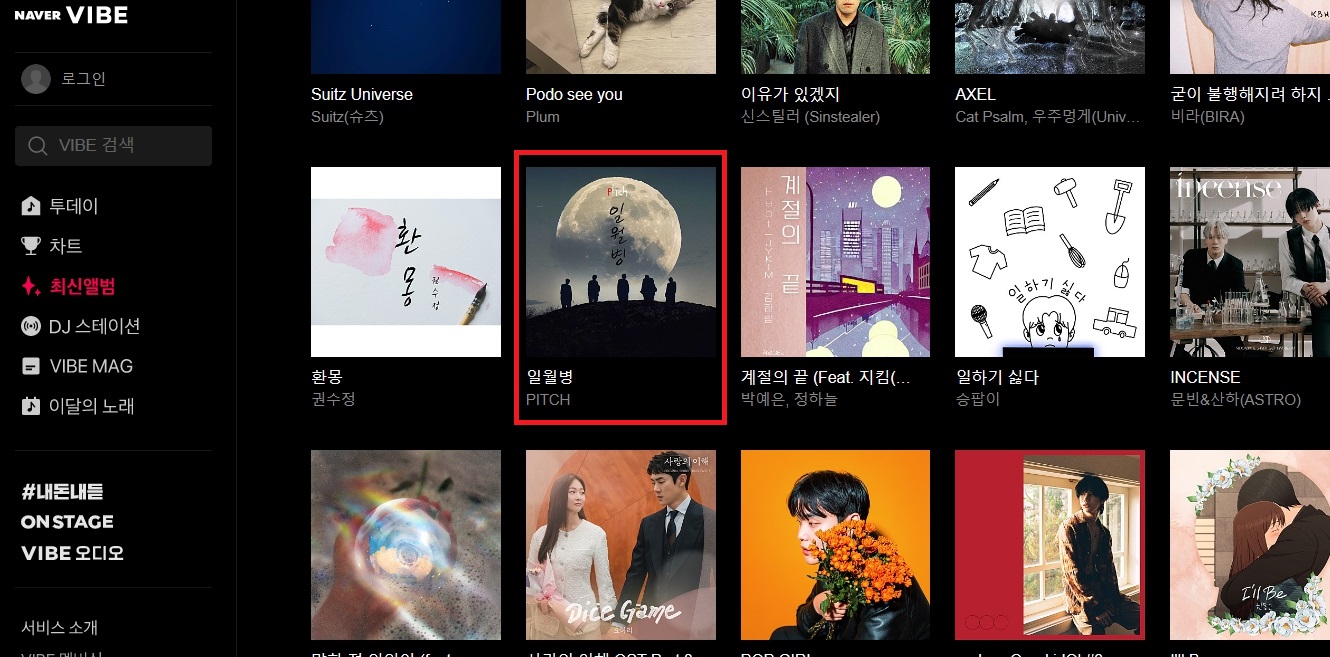
Task: Open VIBE 오디오
Action: point(72,553)
